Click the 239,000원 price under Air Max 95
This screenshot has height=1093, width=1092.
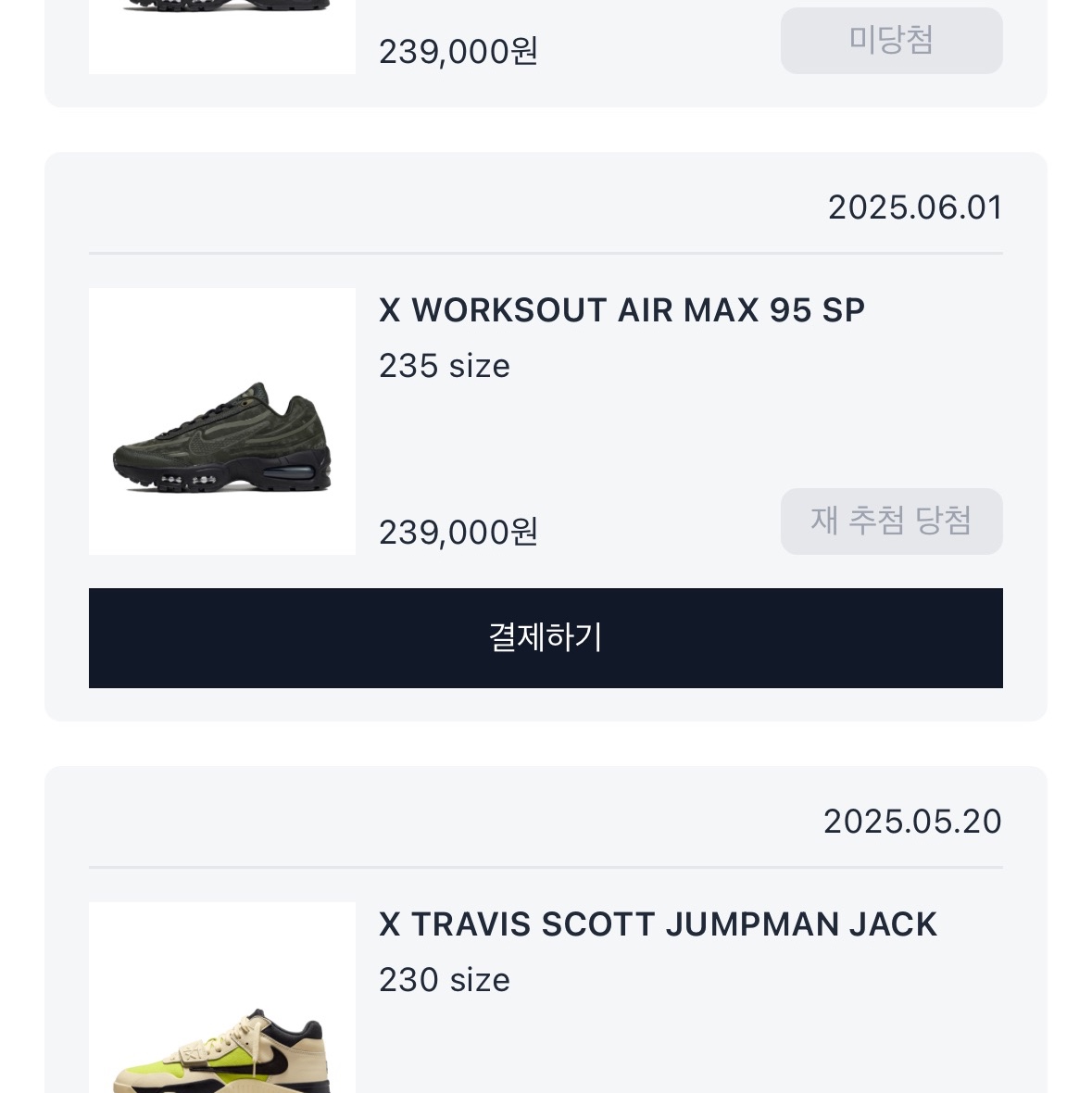click(x=458, y=532)
